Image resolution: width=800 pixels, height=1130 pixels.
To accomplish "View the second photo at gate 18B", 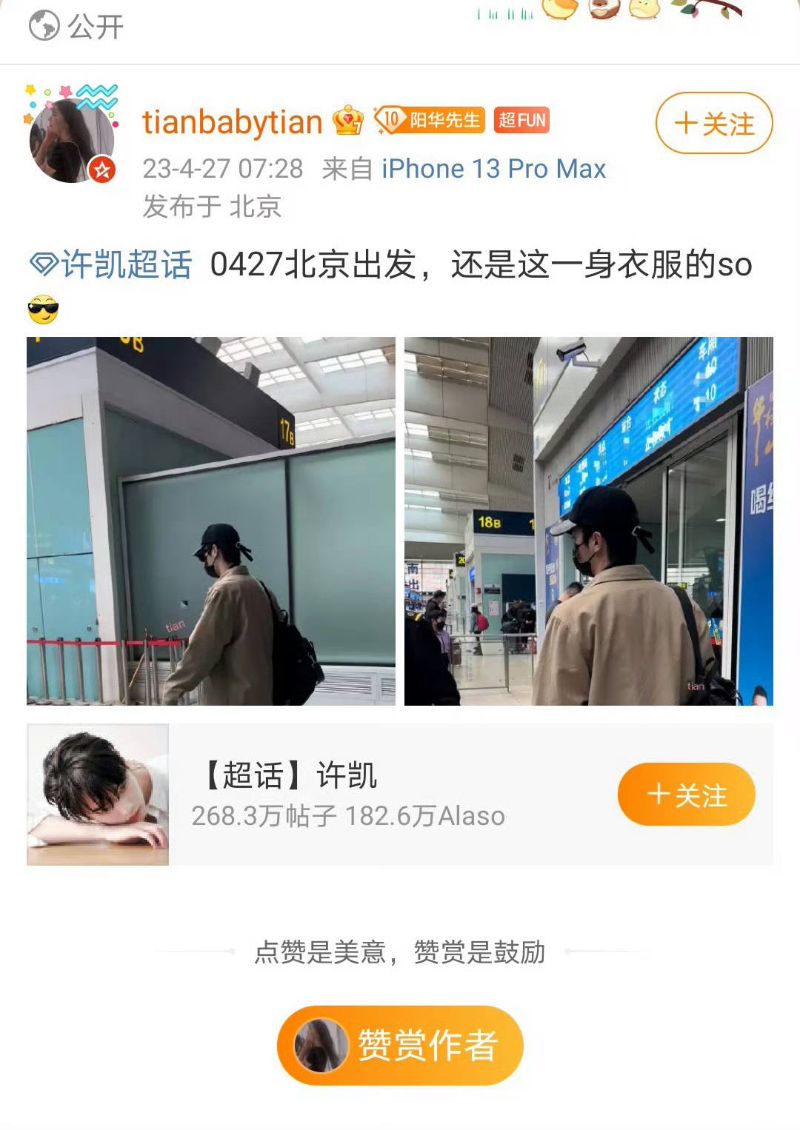I will (x=588, y=521).
